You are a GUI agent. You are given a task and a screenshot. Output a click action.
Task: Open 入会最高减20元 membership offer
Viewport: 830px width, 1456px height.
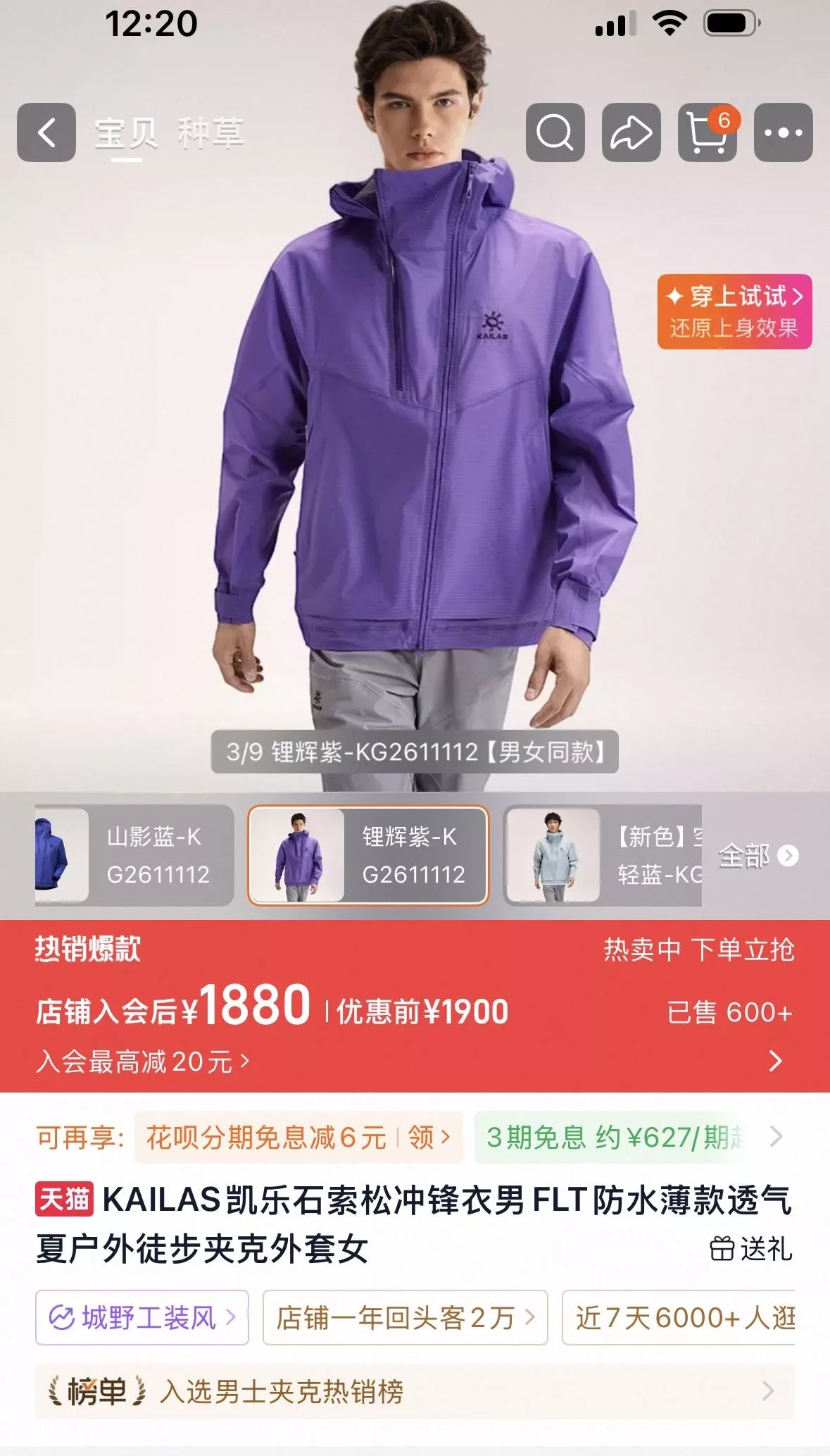coord(143,1061)
